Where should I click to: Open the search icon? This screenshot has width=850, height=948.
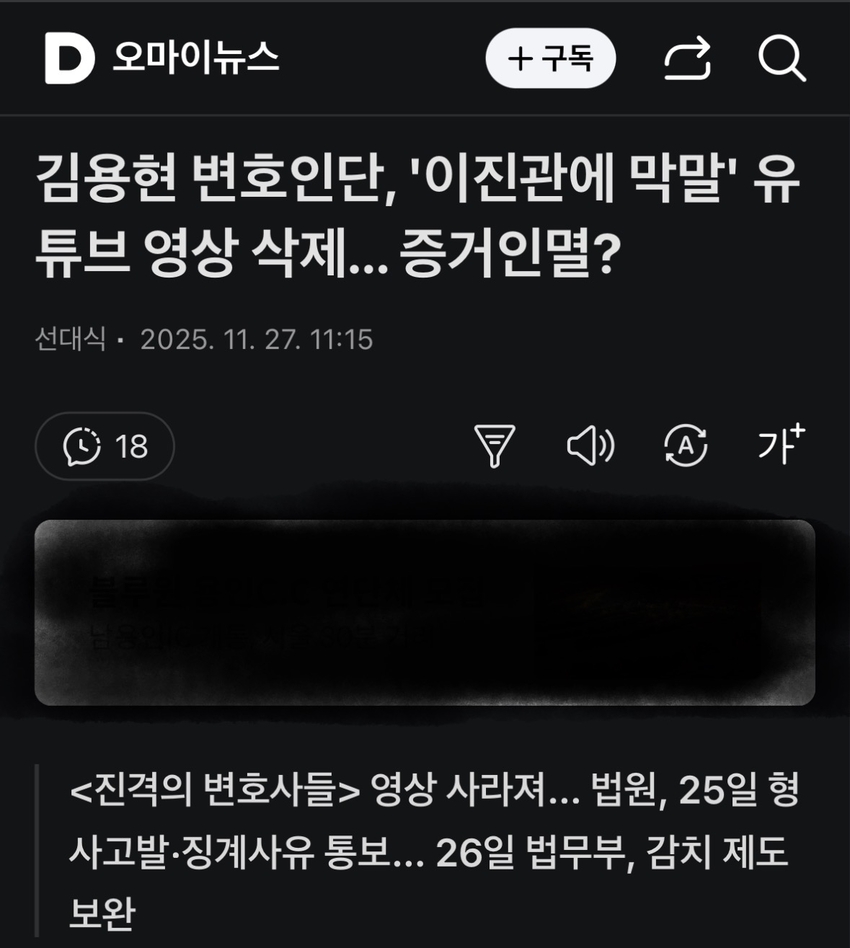tap(780, 59)
